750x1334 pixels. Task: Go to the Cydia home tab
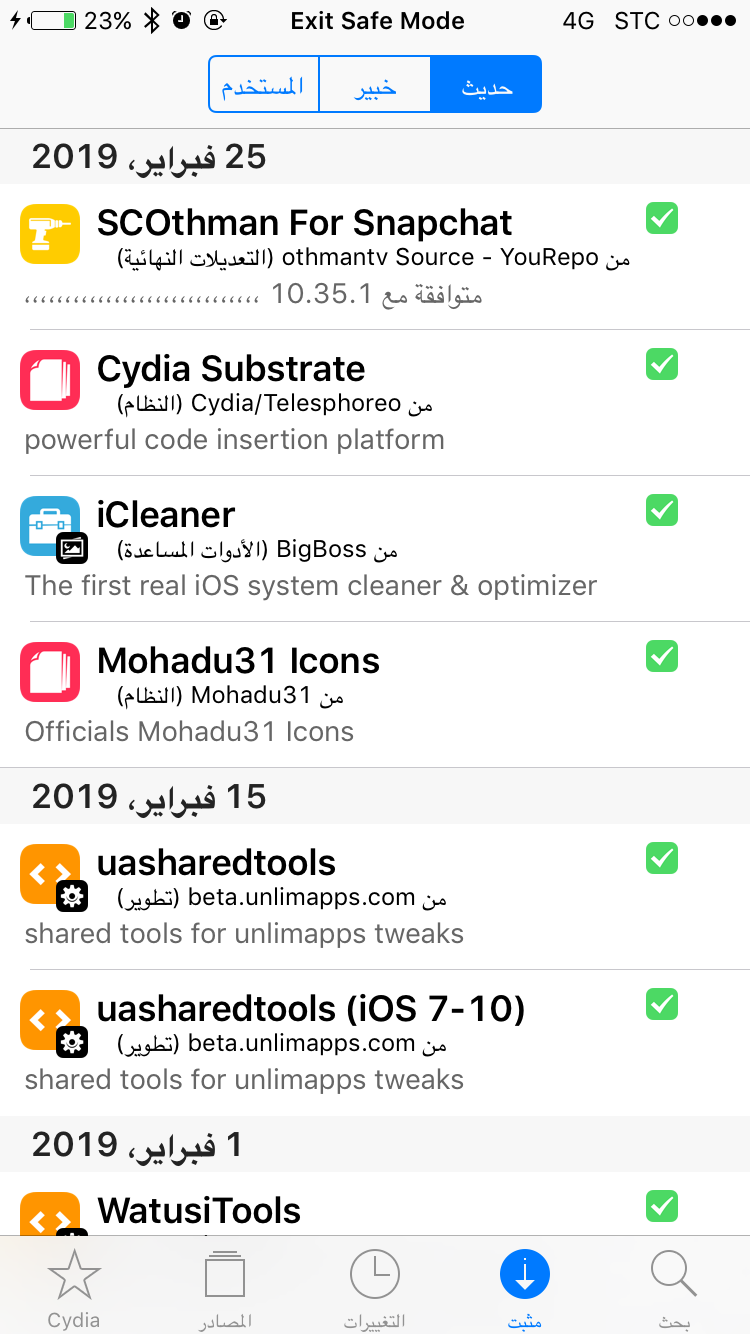74,1288
